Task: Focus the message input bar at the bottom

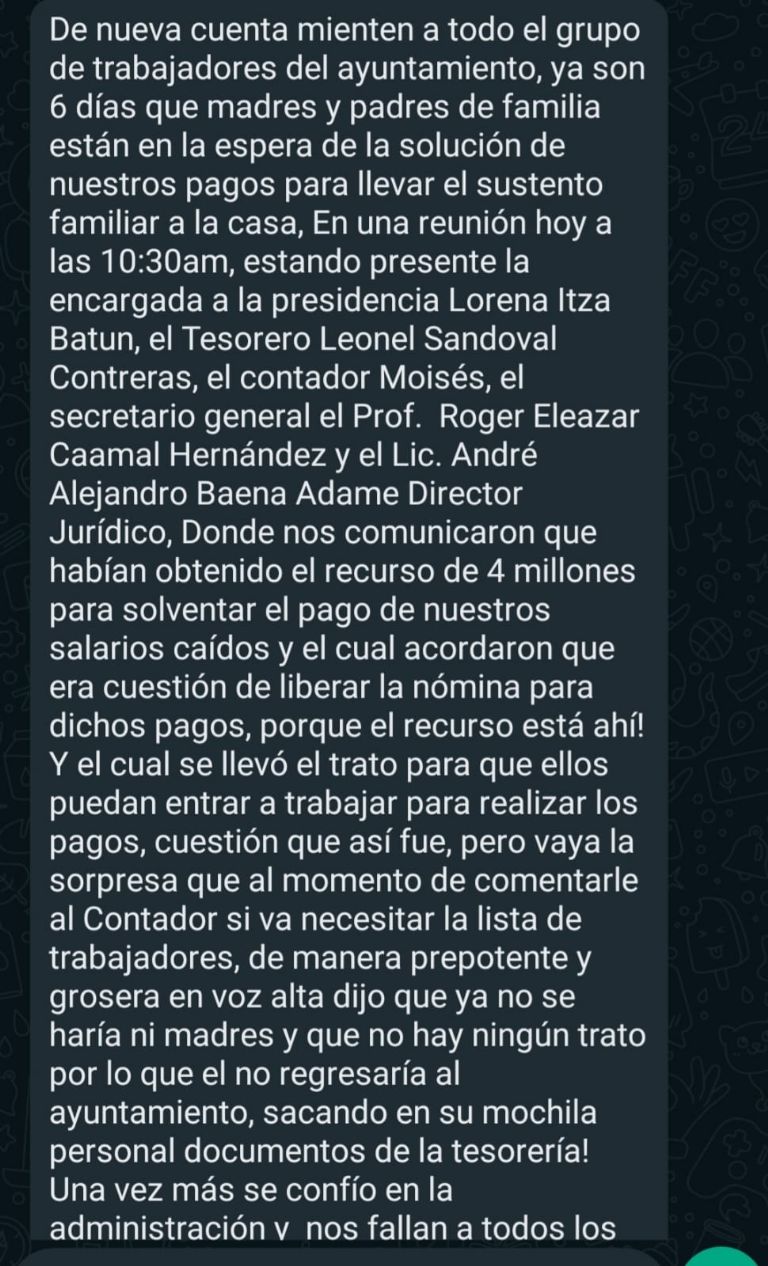Action: tap(343, 1257)
